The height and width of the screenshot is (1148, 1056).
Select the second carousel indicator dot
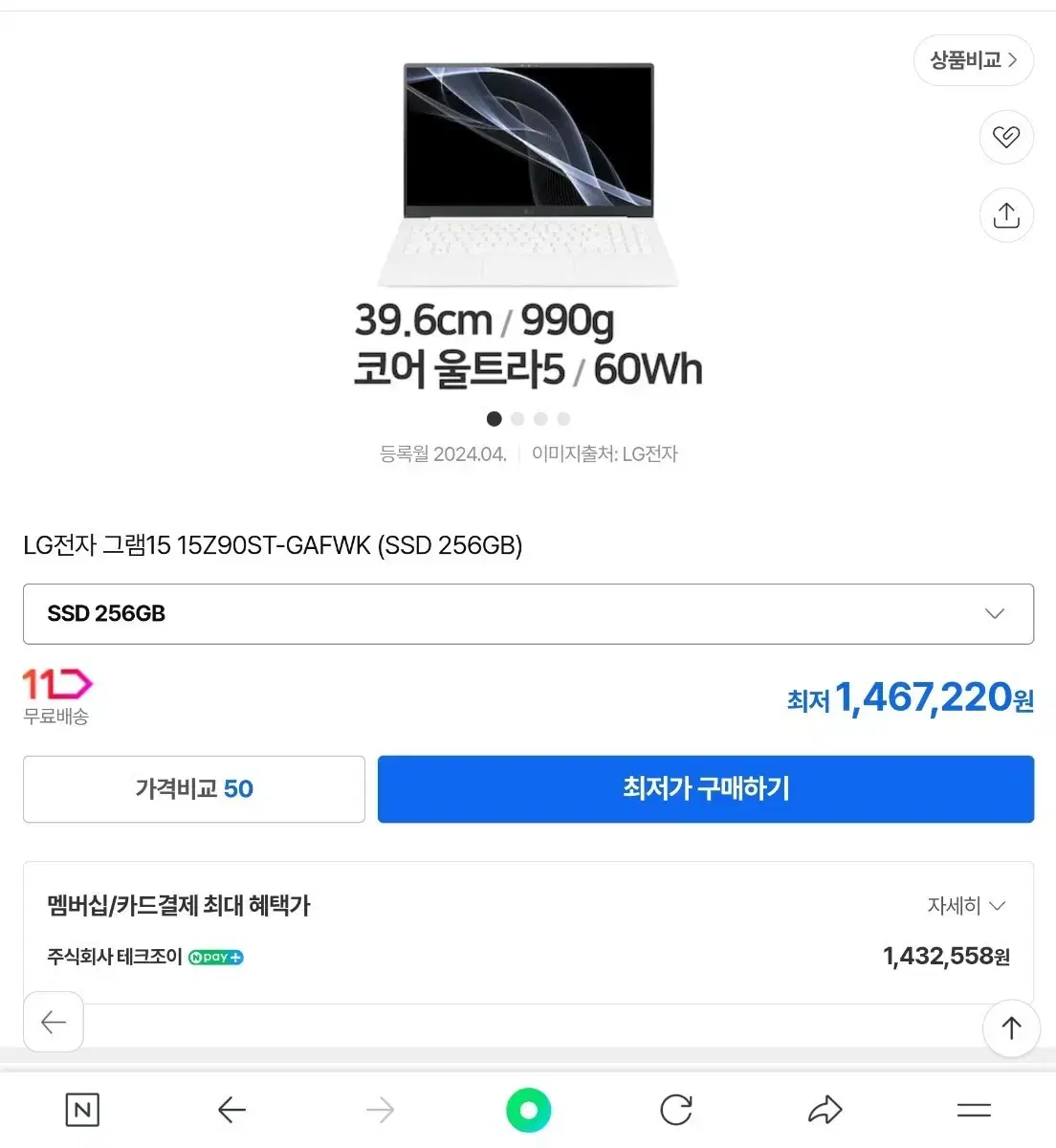click(x=517, y=419)
